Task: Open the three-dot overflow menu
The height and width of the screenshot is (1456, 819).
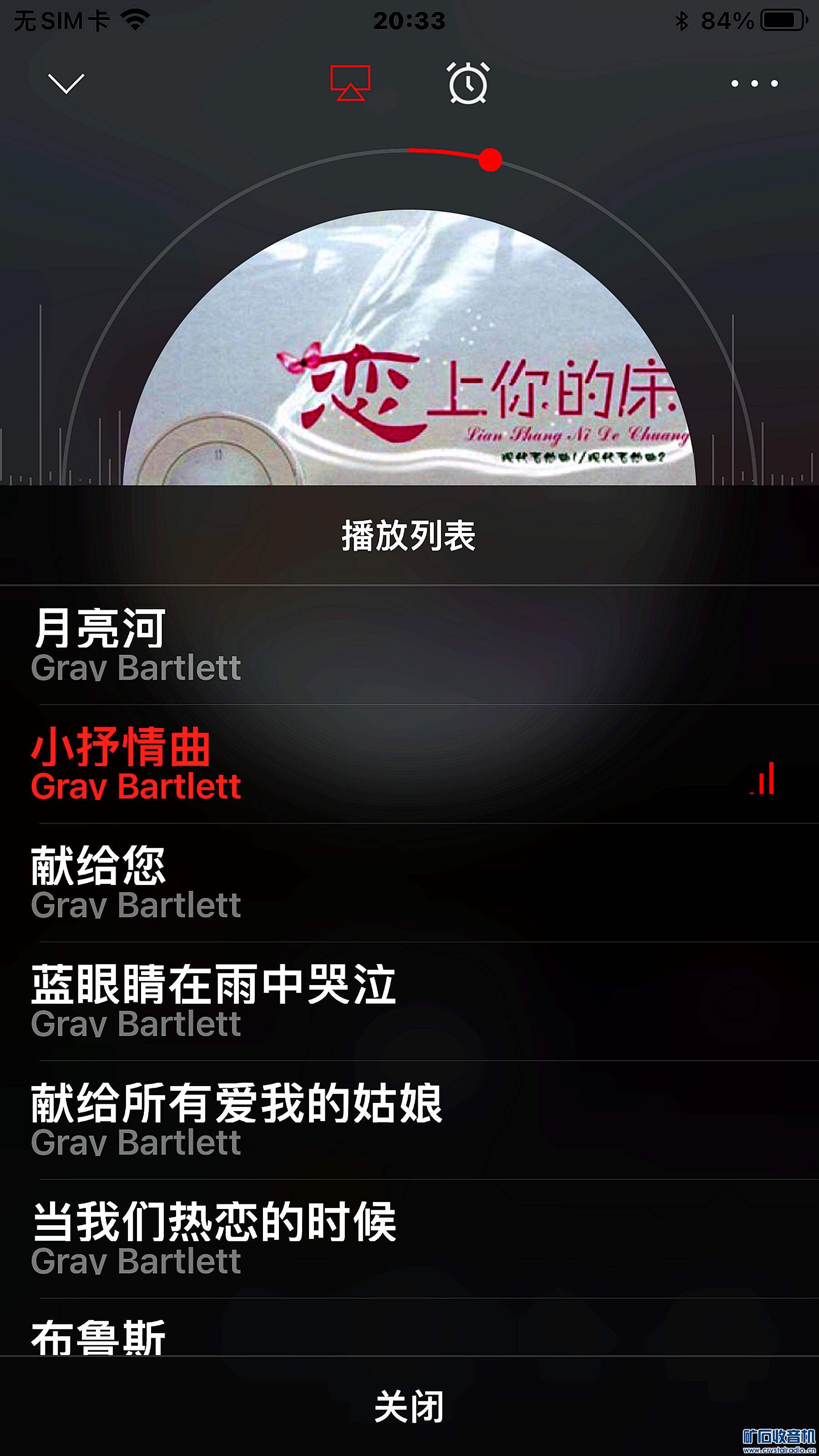Action: coord(754,84)
